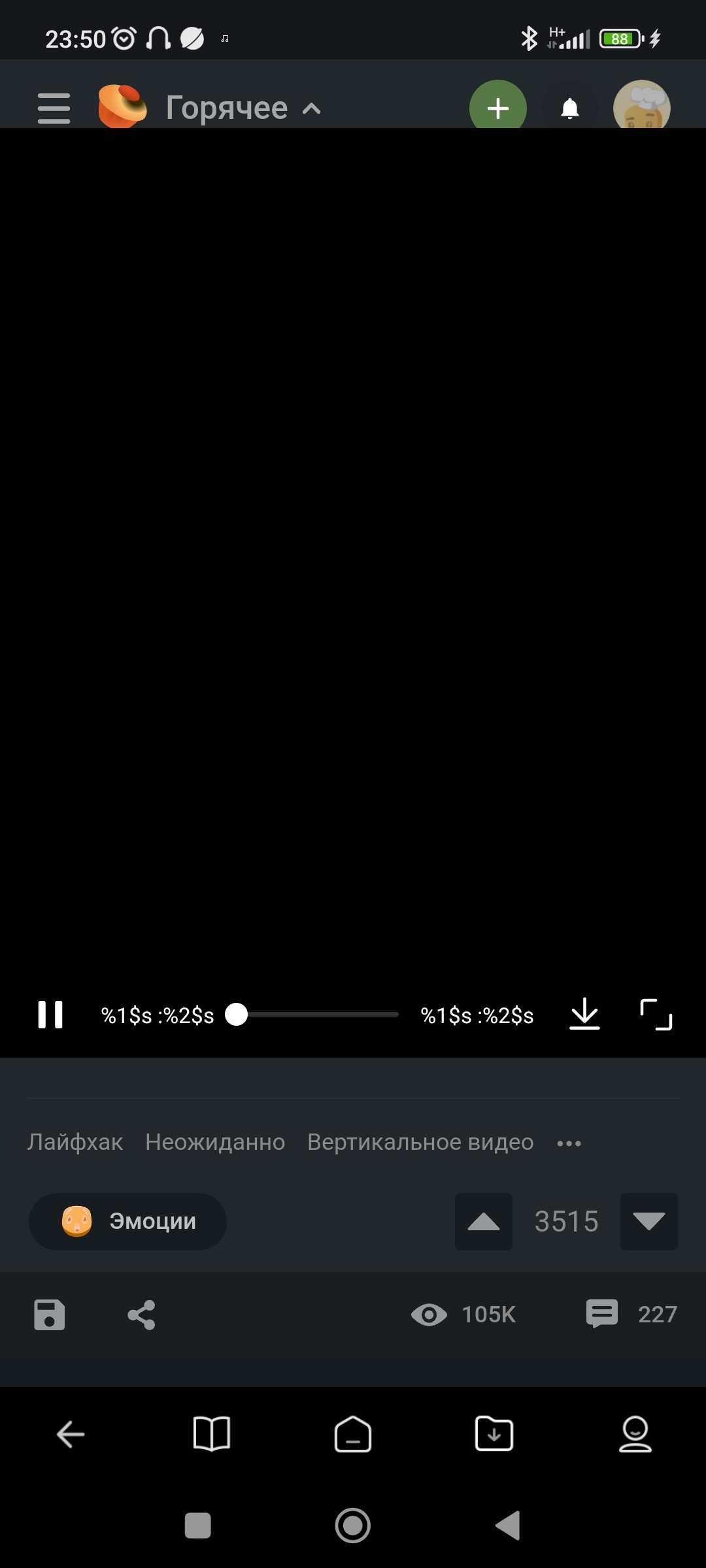Save the post to bookmarks
Screen dimensions: 706x1568
50,1315
